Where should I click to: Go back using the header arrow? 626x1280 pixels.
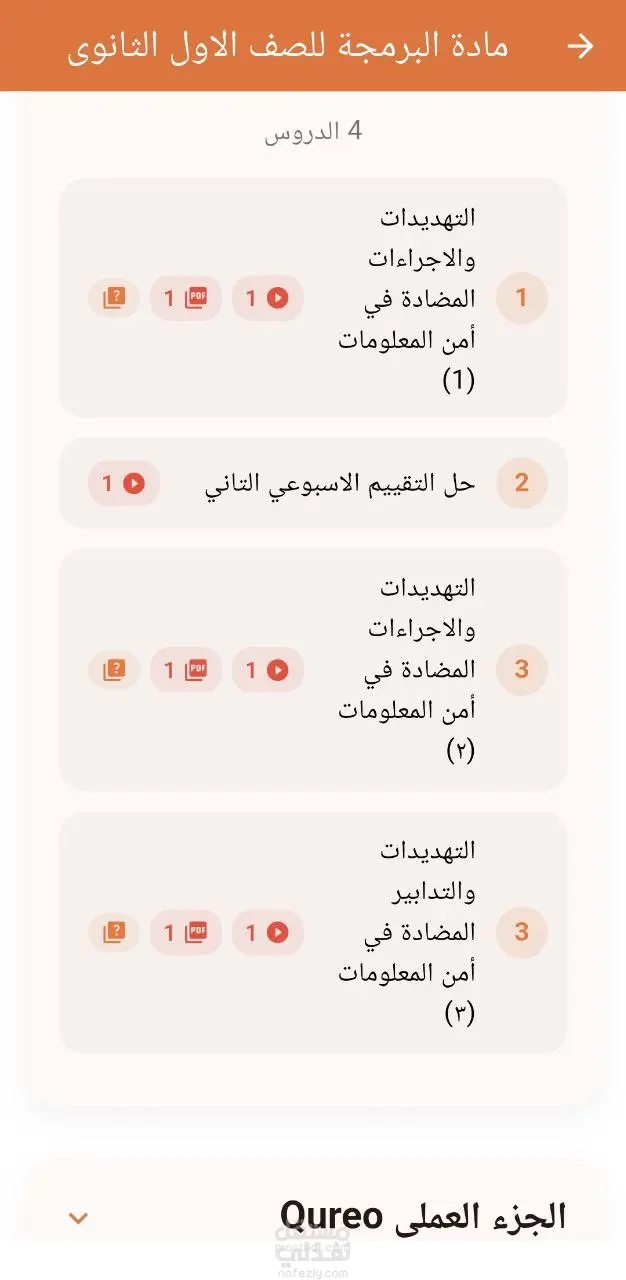click(x=580, y=46)
